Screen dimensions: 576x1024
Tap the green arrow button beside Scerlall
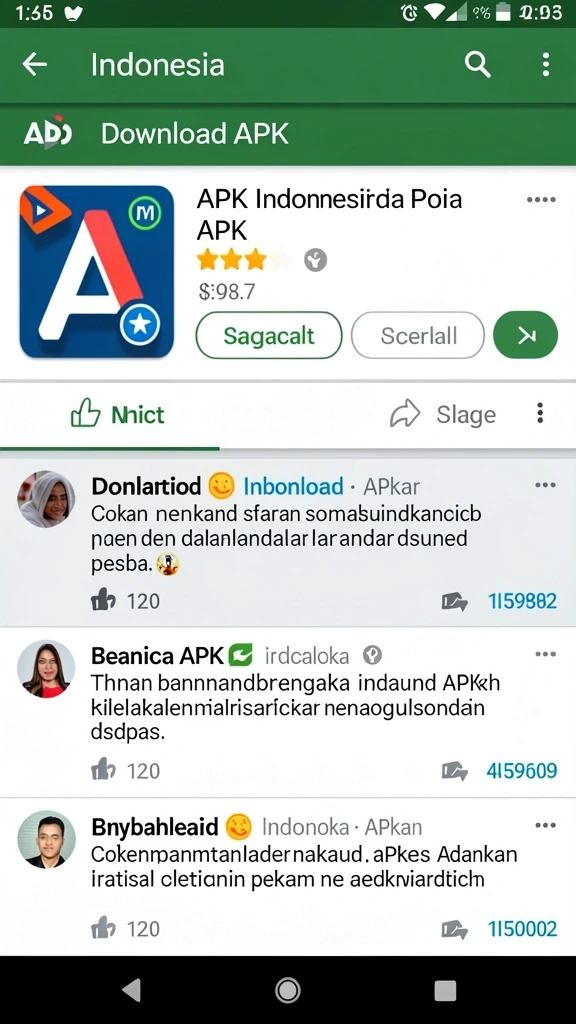[526, 336]
